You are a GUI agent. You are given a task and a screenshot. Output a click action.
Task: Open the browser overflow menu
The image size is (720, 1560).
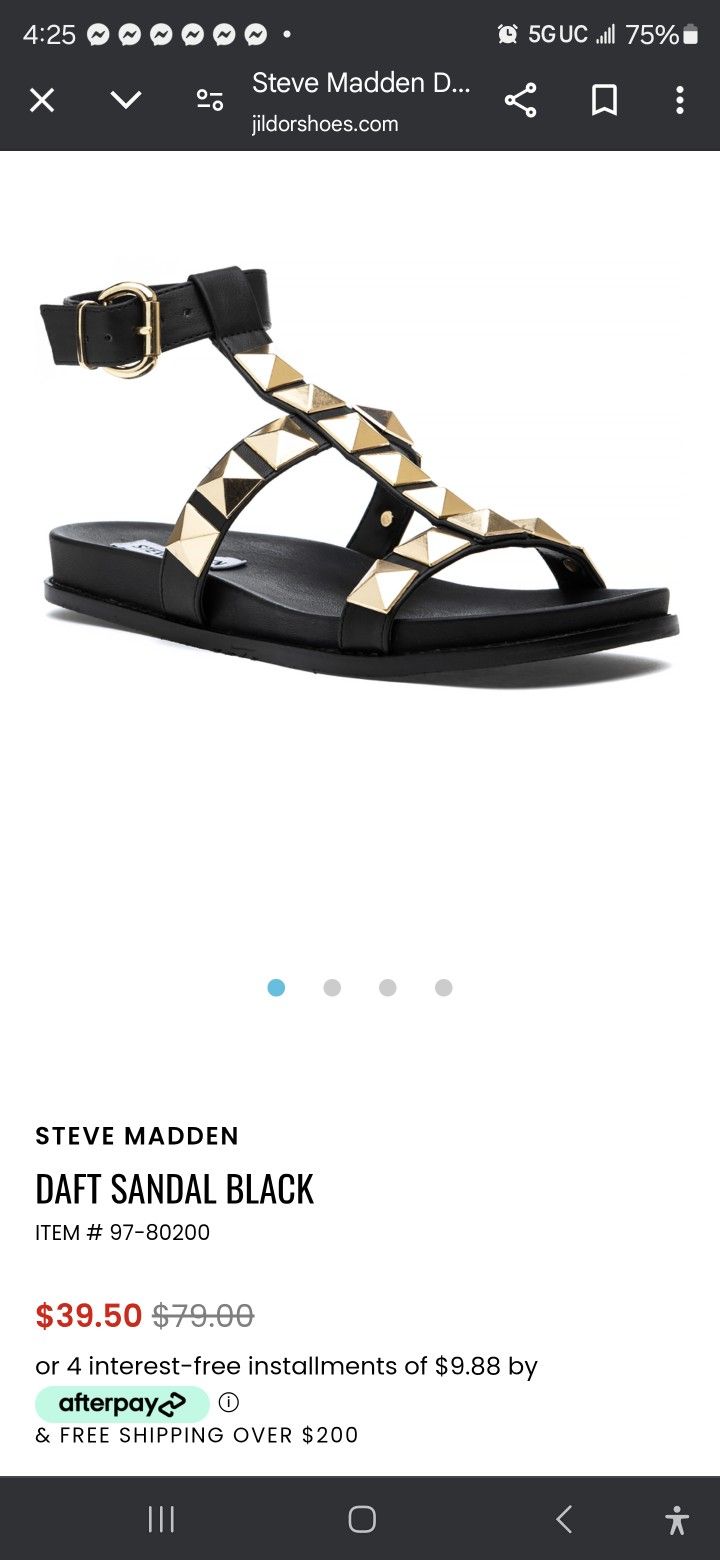(x=680, y=100)
